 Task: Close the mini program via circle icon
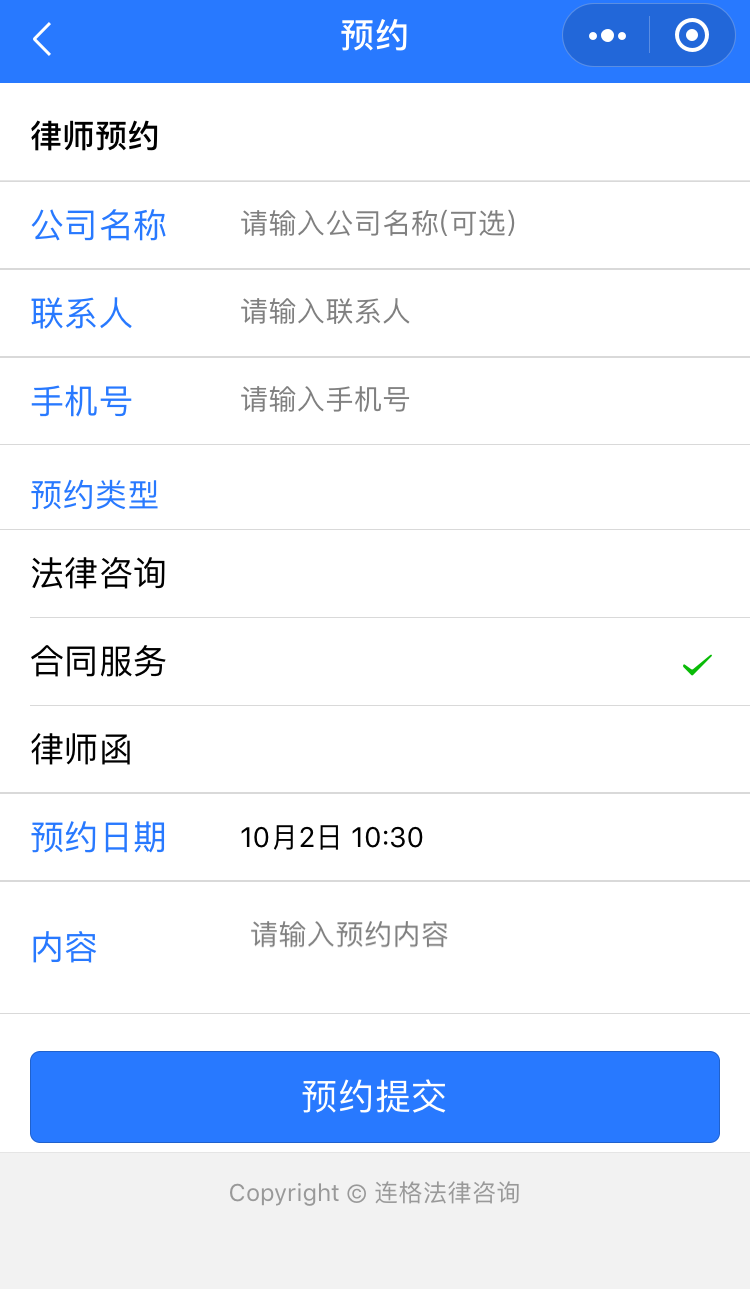point(691,36)
